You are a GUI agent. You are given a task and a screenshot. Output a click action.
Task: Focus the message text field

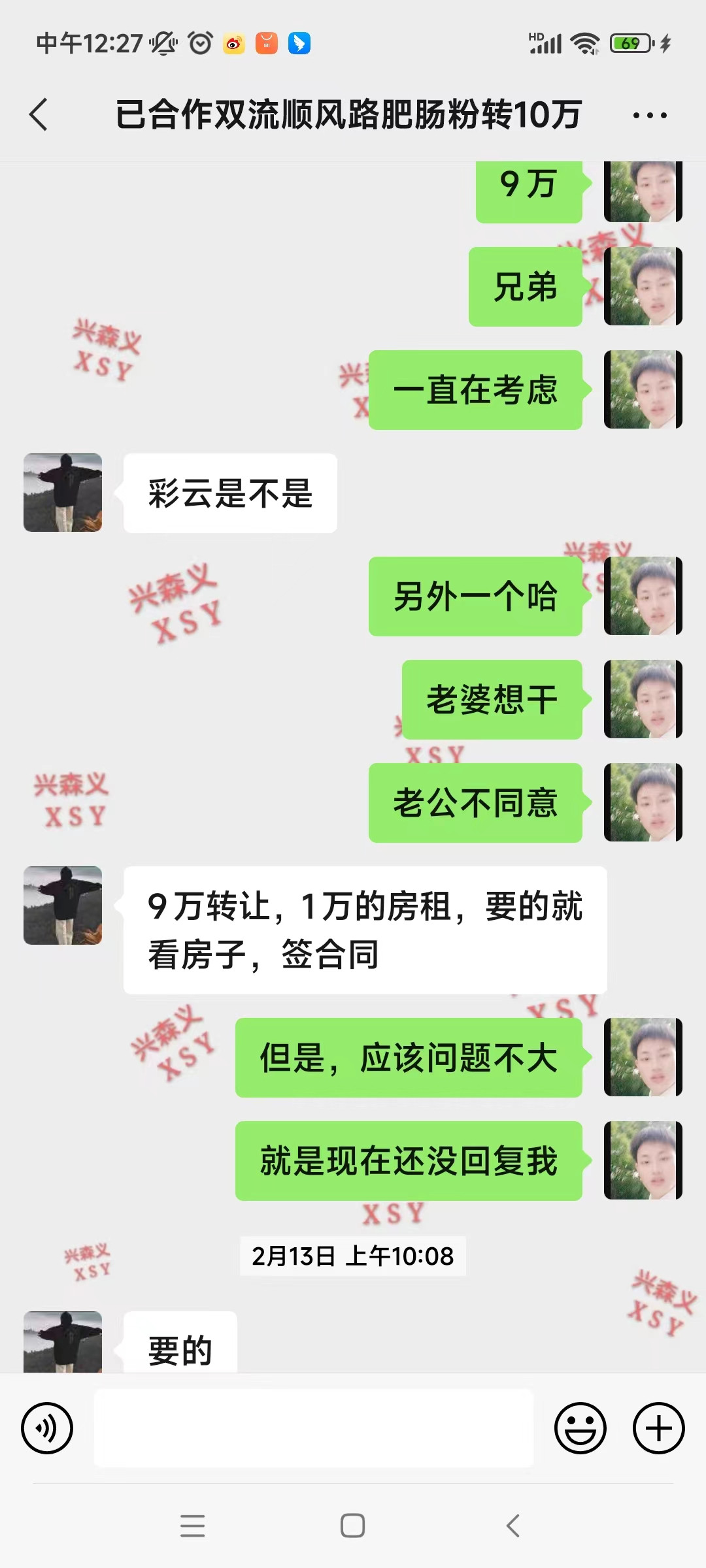coord(314,1428)
